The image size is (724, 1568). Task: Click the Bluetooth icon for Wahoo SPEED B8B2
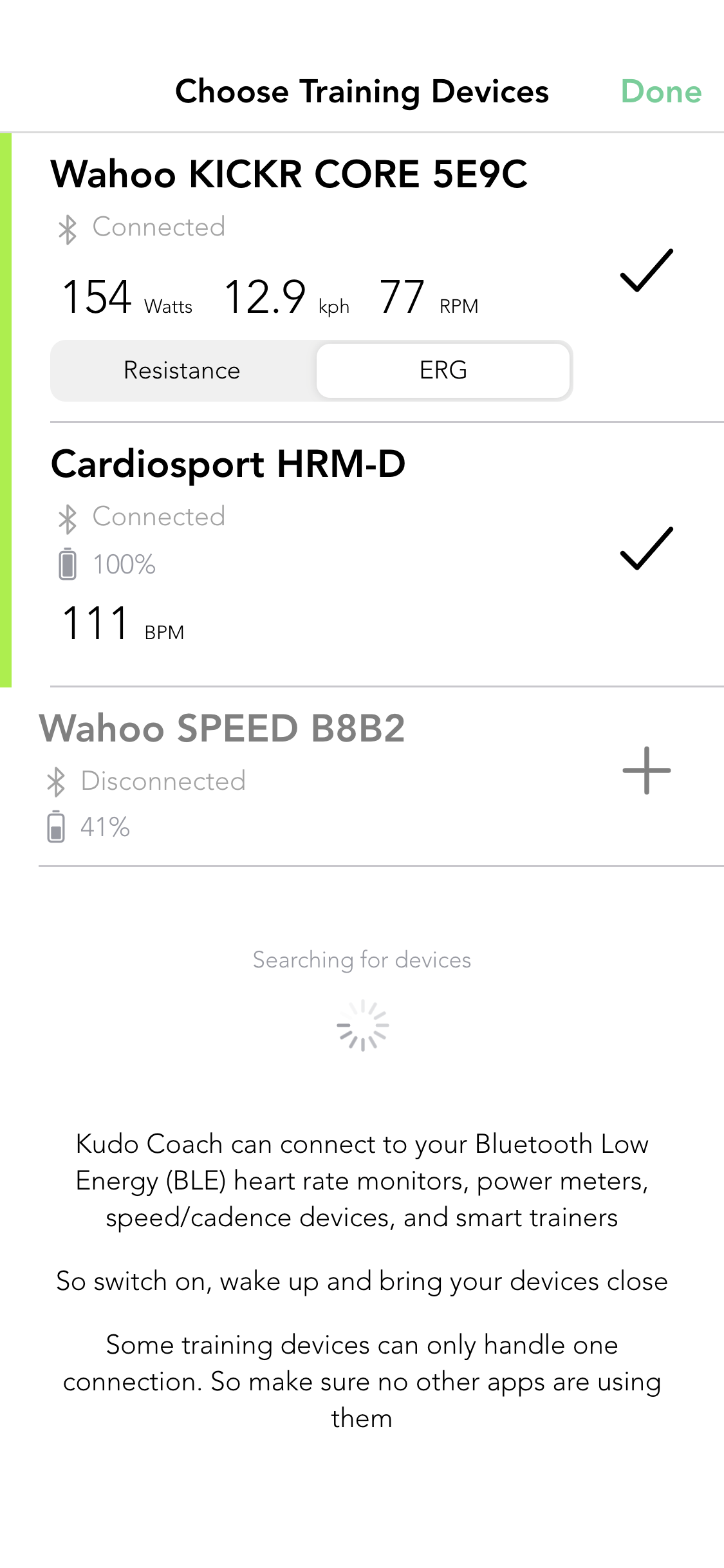[57, 781]
